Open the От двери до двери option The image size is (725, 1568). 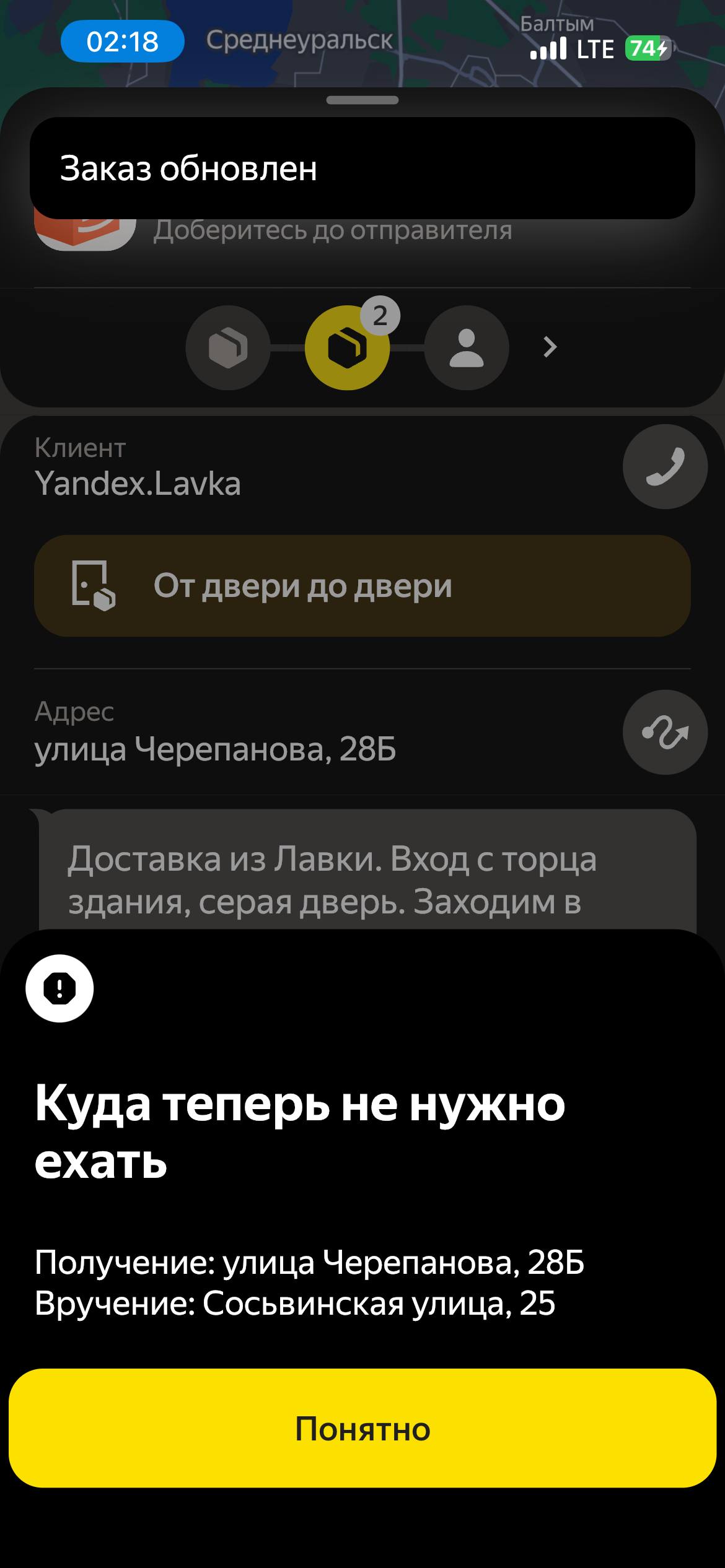point(362,586)
